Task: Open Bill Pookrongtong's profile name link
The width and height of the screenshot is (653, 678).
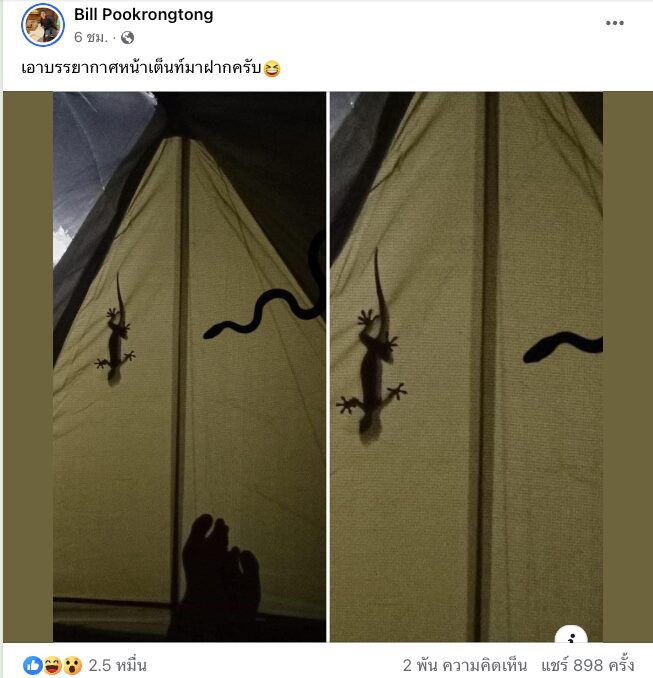Action: click(143, 15)
